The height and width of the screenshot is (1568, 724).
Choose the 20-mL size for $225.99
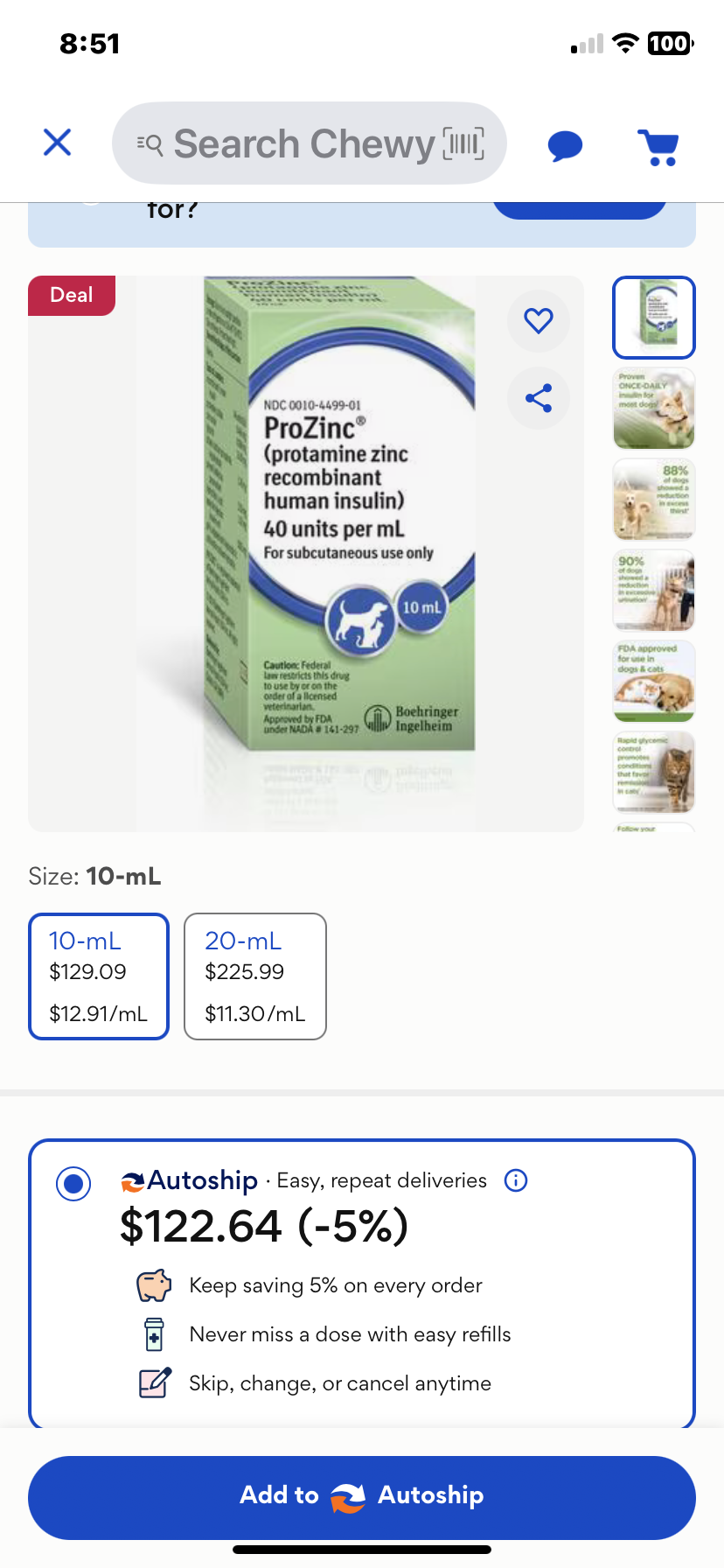point(255,976)
